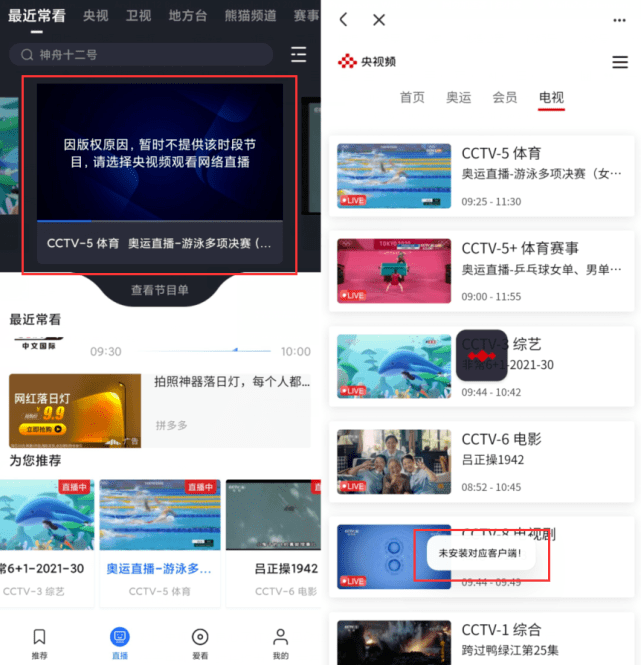The height and width of the screenshot is (665, 641).
Task: Open the 熊猫频道 tab
Action: (x=250, y=16)
